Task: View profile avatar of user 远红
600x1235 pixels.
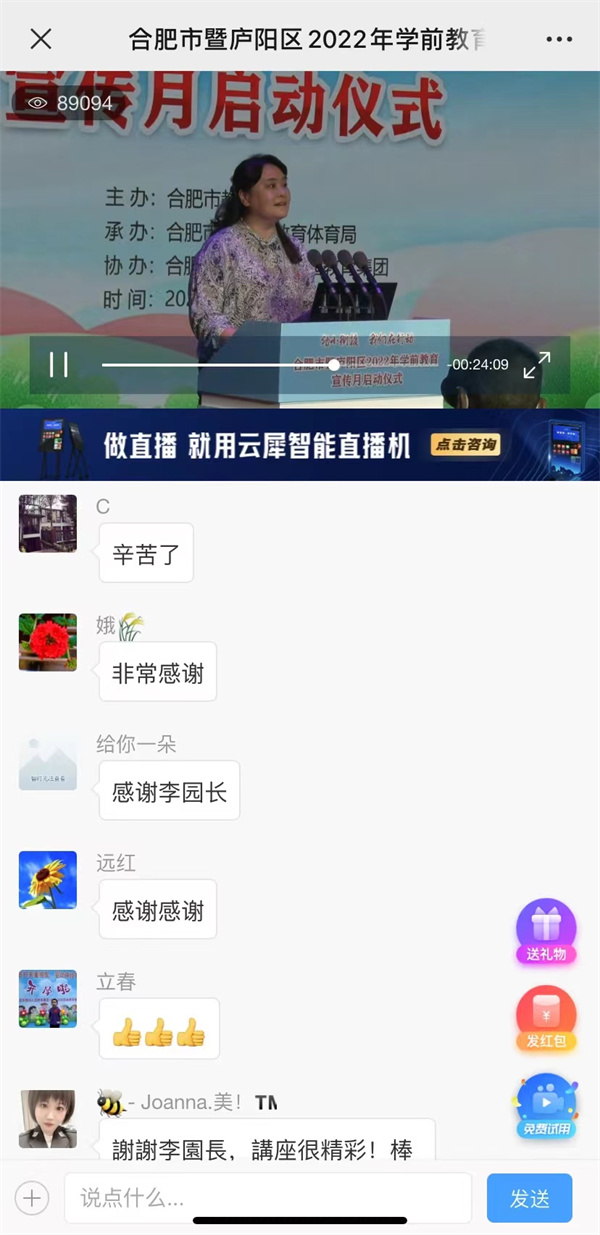Action: 48,880
